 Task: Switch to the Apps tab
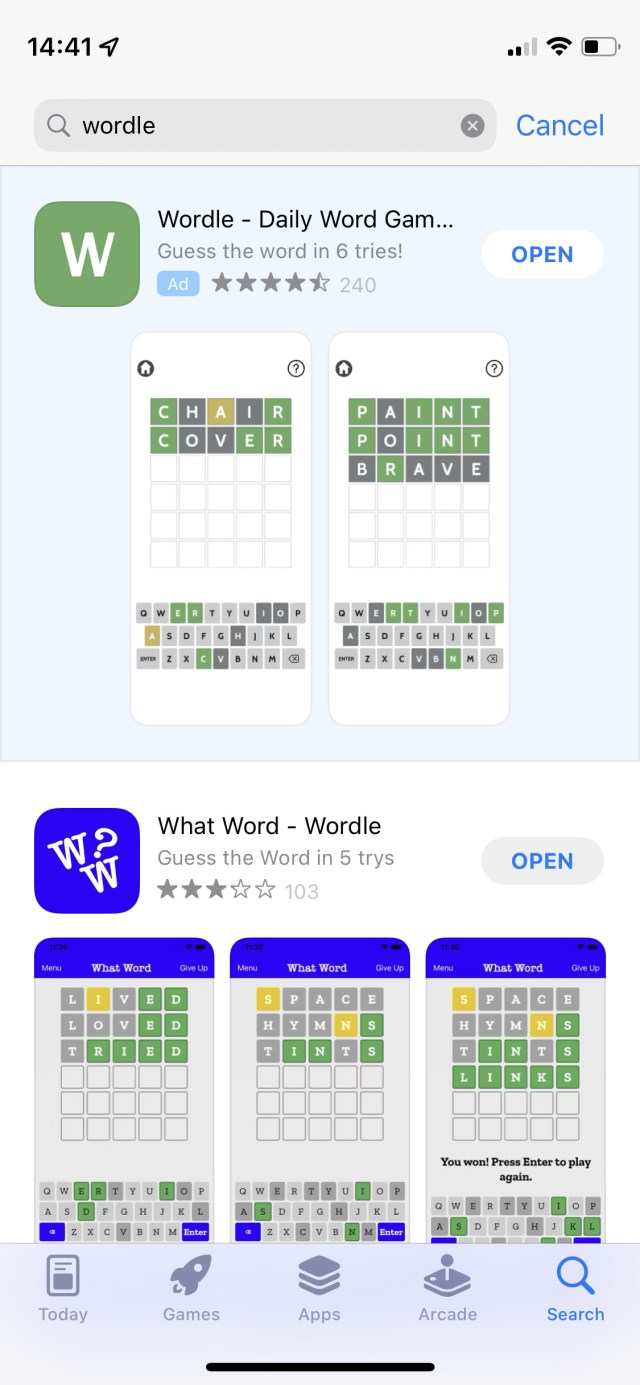319,1290
